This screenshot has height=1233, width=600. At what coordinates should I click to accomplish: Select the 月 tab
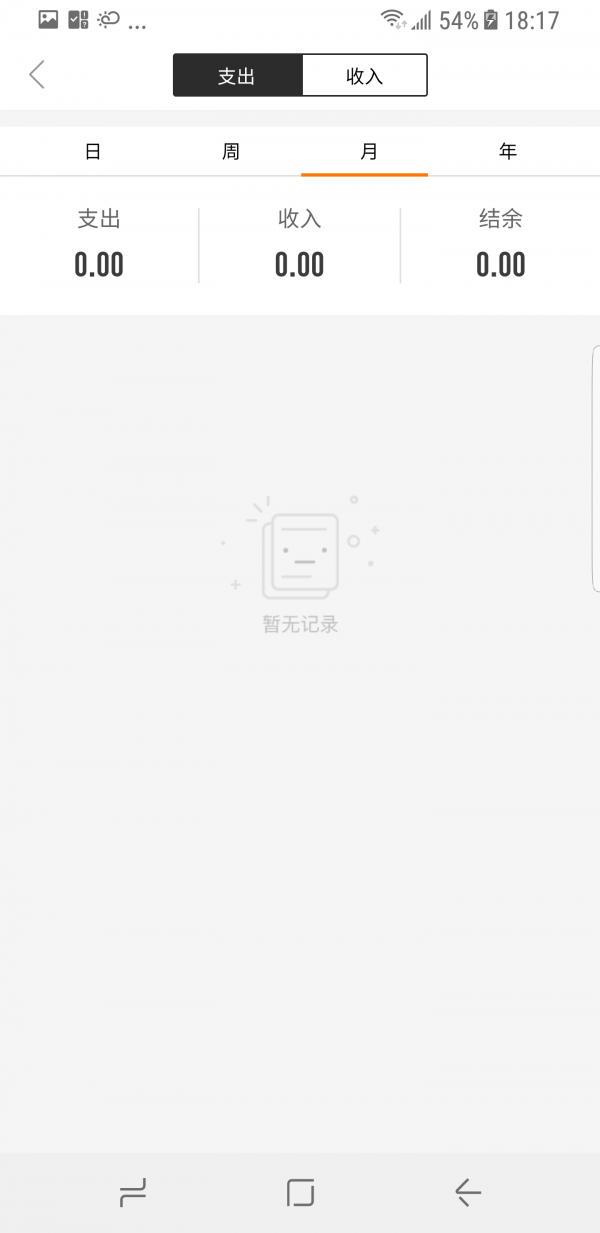pyautogui.click(x=369, y=152)
